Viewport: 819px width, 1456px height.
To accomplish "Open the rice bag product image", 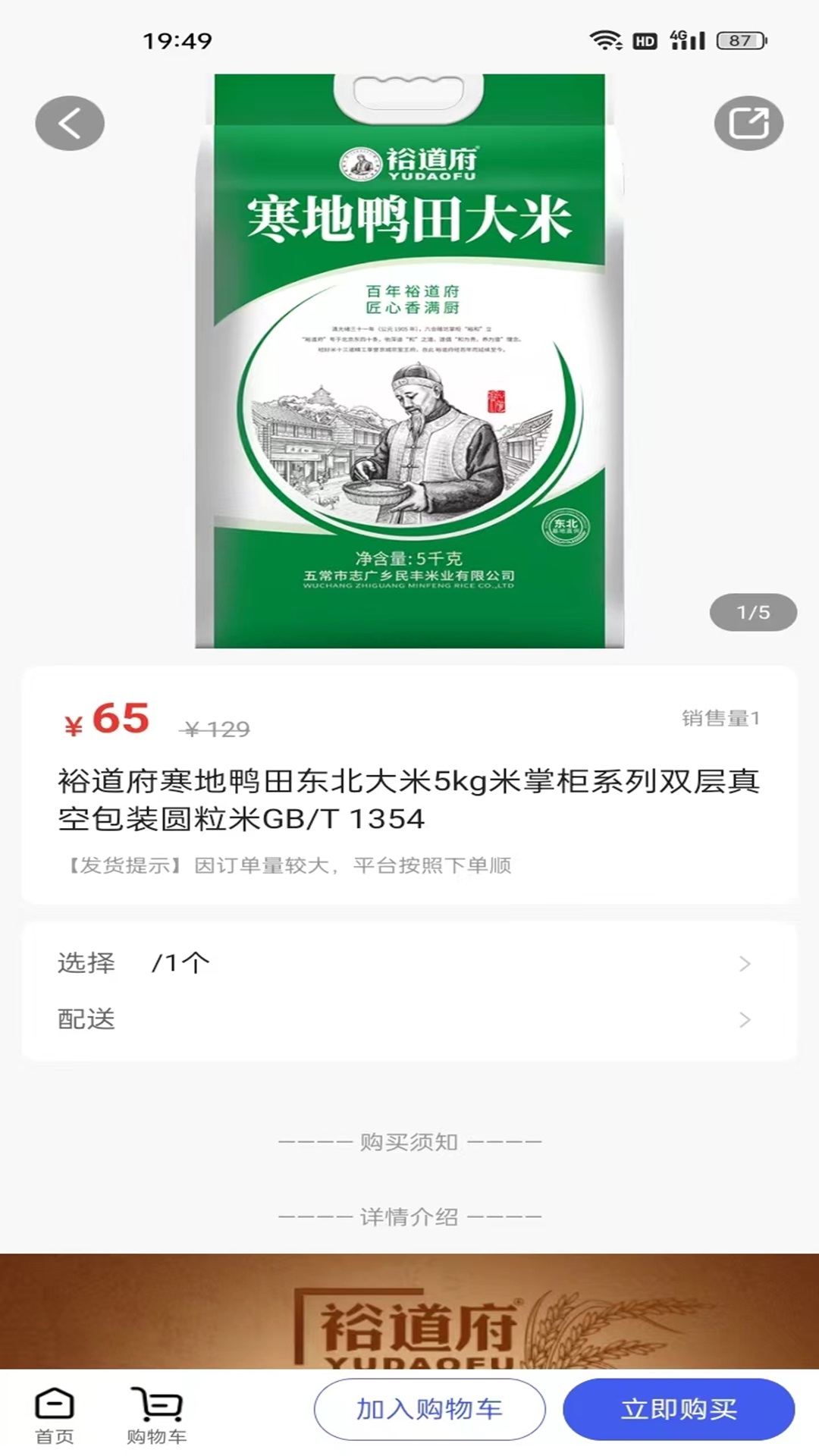I will click(x=409, y=356).
